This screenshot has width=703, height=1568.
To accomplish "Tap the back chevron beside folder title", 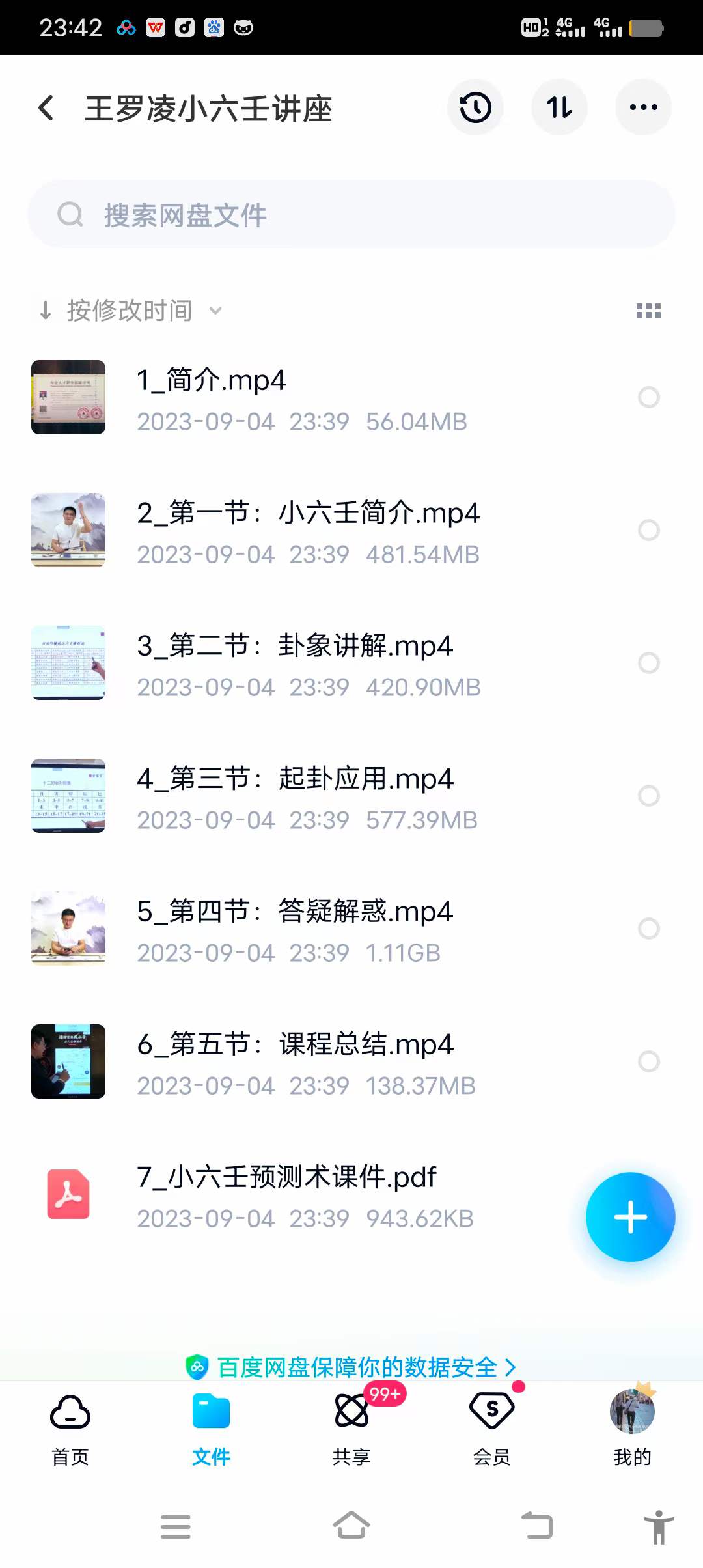I will point(46,107).
